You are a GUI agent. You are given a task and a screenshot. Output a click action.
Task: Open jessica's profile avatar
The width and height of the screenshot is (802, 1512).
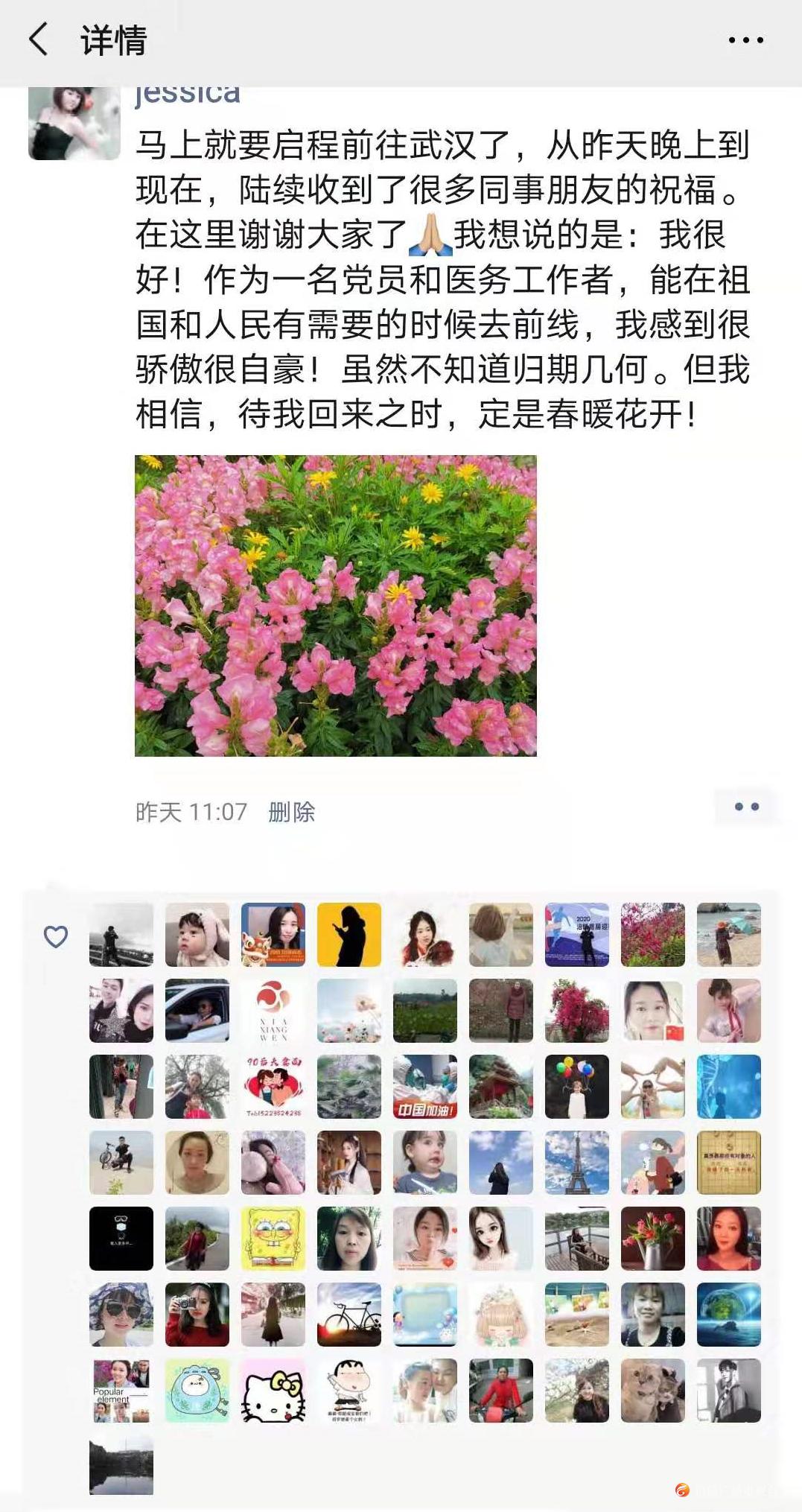[74, 123]
